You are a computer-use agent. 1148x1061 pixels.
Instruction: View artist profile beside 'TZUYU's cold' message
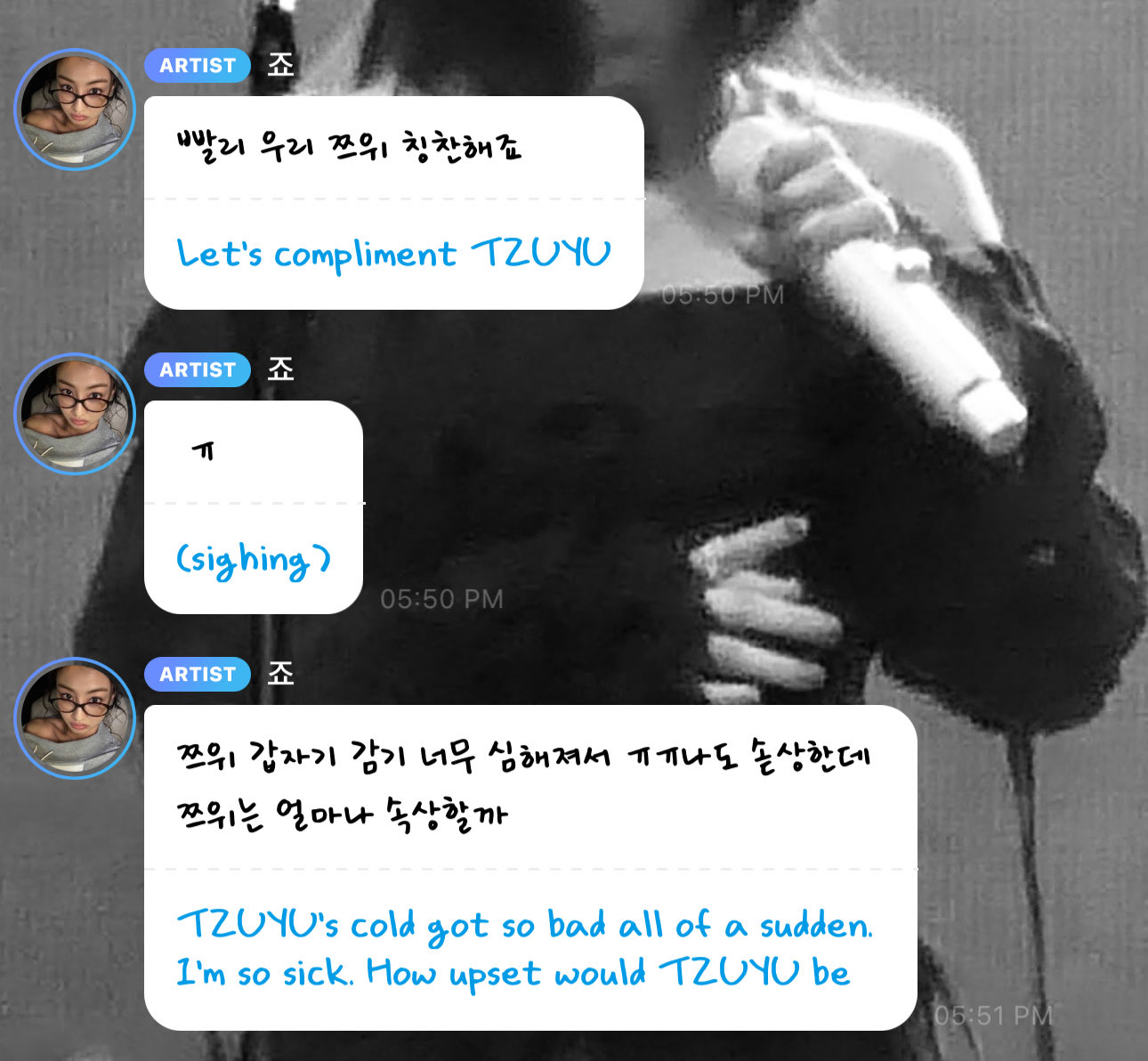pyautogui.click(x=75, y=718)
